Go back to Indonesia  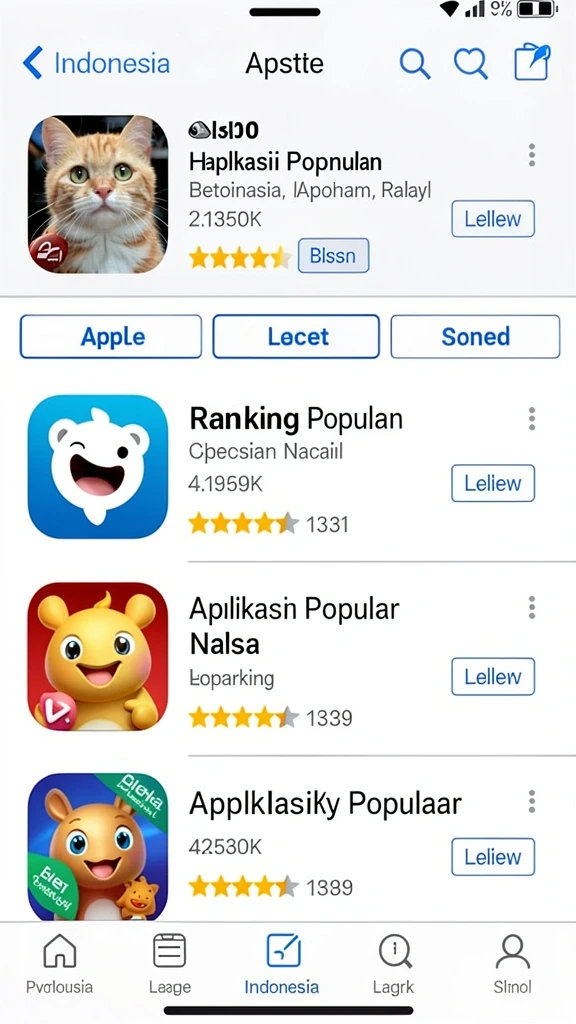click(96, 63)
